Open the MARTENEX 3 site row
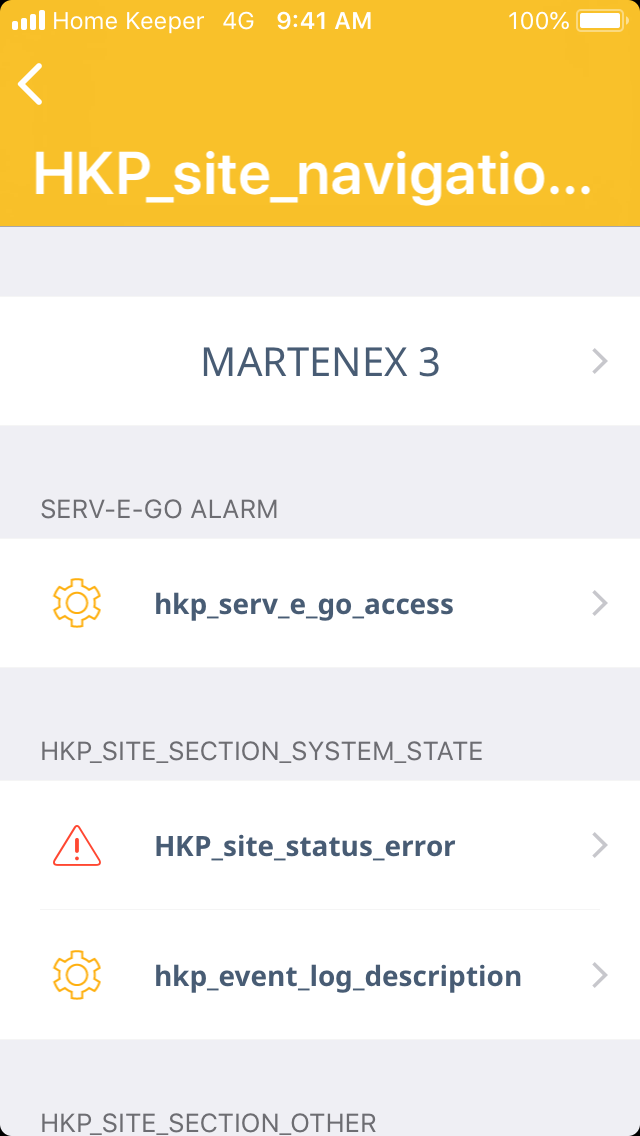This screenshot has height=1136, width=640. pos(320,361)
